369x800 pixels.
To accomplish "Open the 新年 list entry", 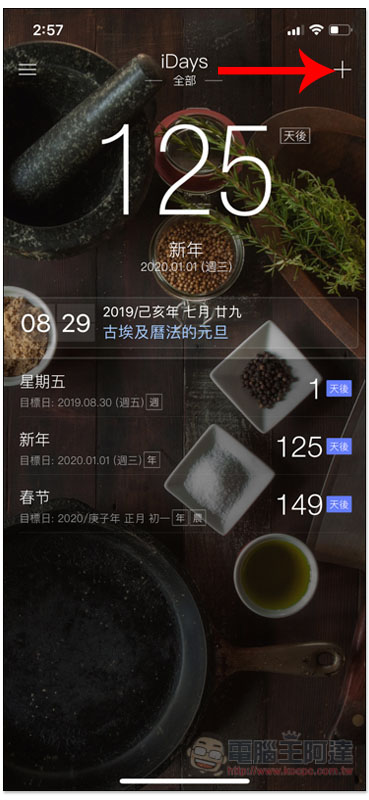I will click(185, 448).
